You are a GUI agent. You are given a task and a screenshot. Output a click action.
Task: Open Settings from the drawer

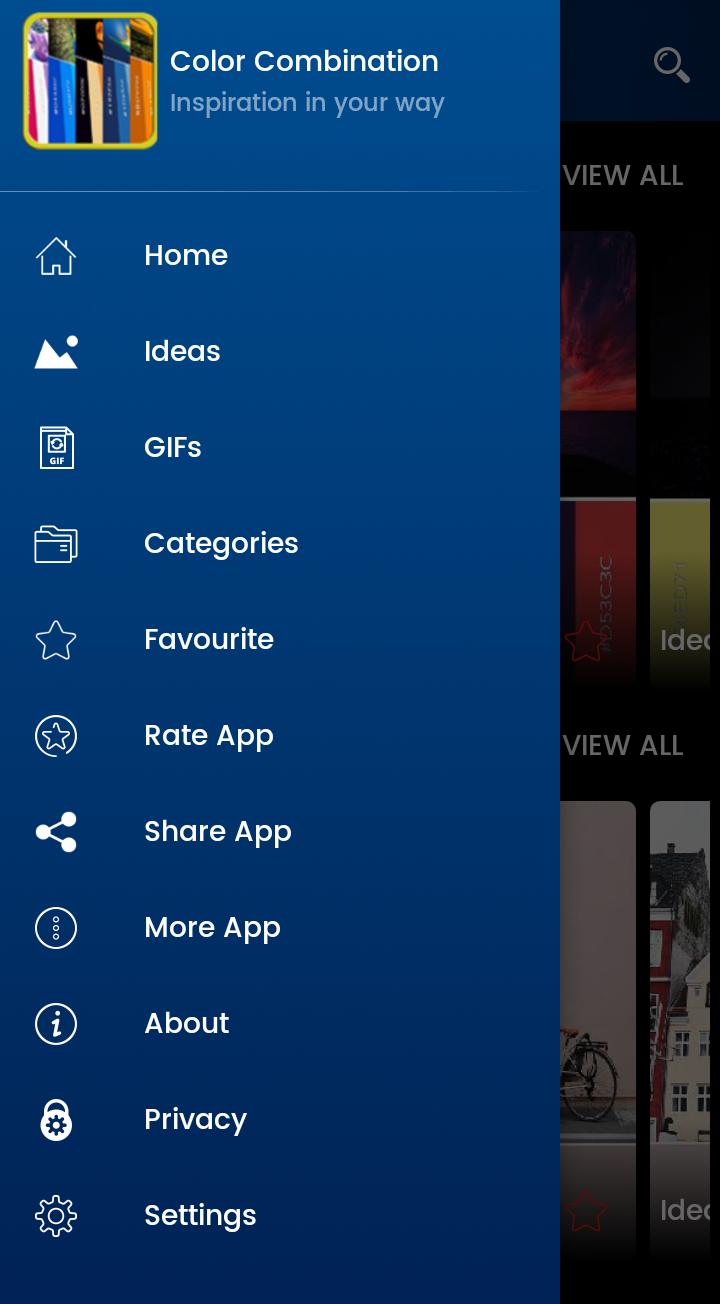(x=200, y=1216)
